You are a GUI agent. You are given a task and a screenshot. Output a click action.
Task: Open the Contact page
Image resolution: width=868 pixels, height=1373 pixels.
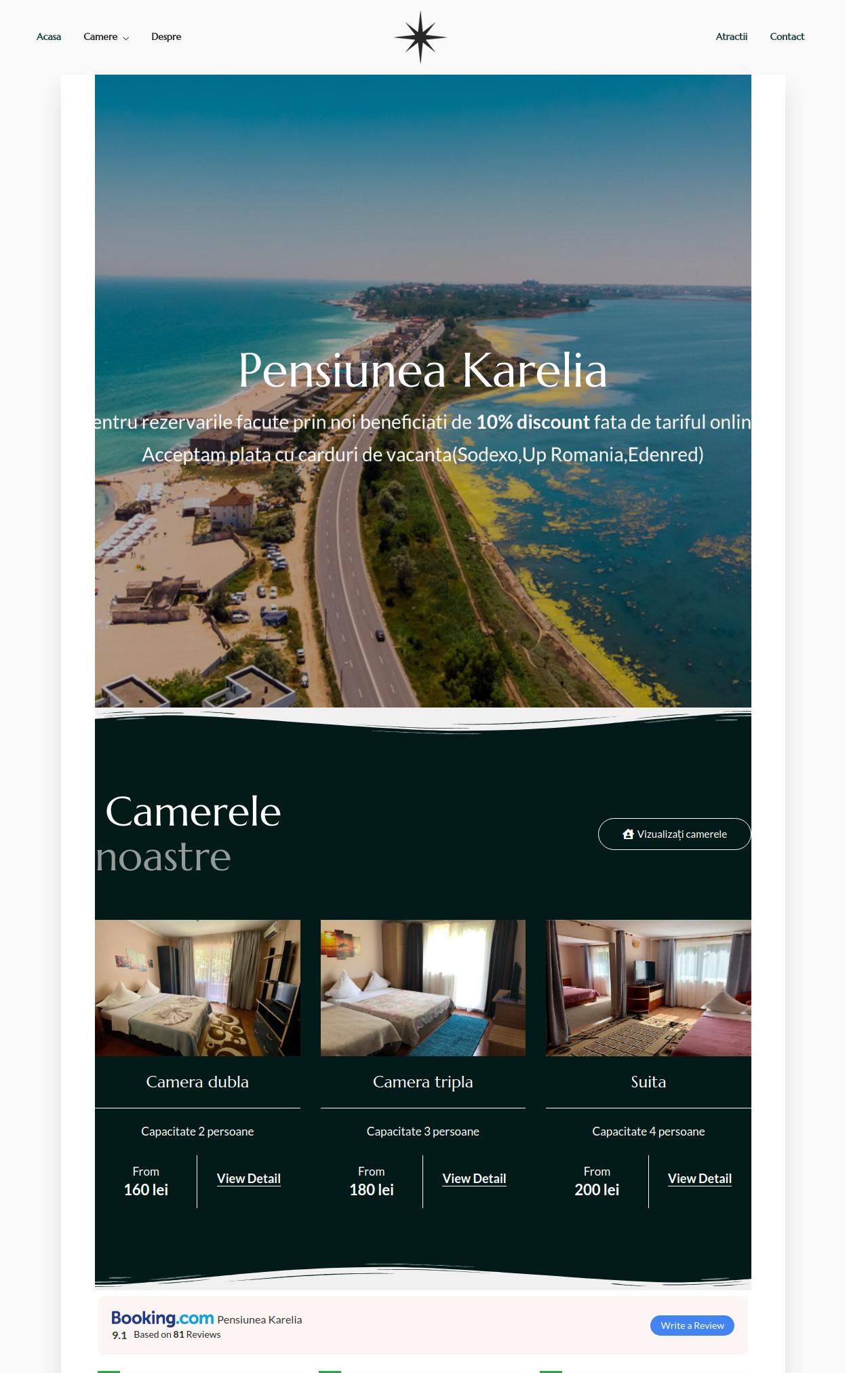[x=787, y=37]
